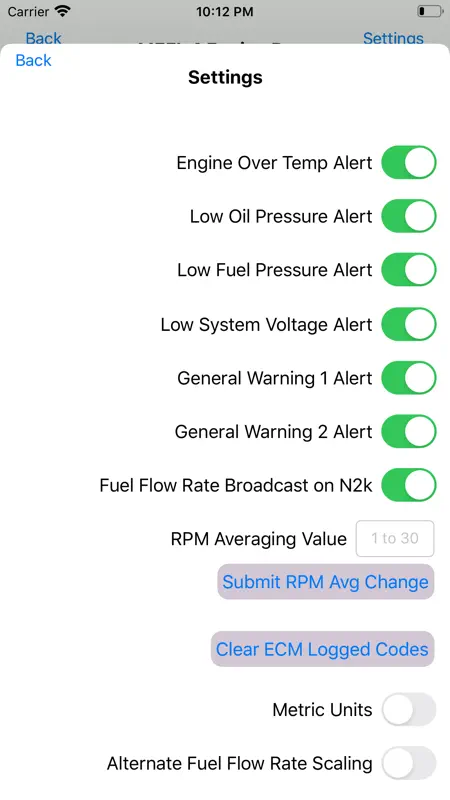Viewport: 450px width, 800px height.
Task: Toggle General Warning 2 Alert off
Action: tap(409, 431)
